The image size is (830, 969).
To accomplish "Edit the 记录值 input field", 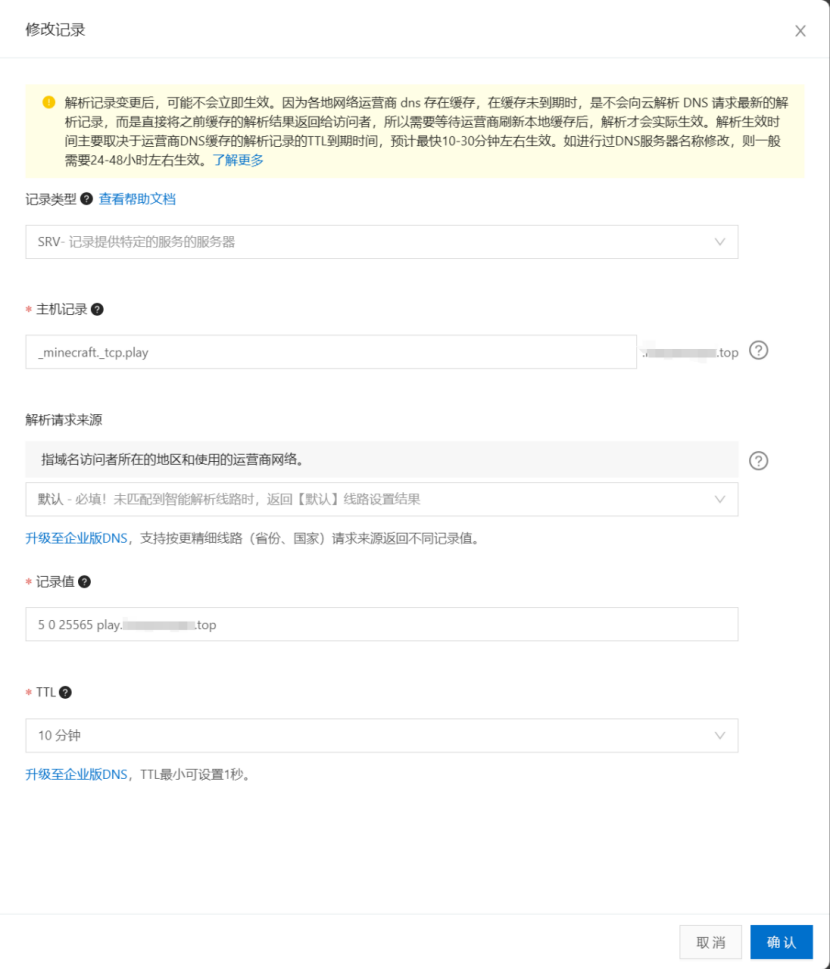I will point(381,625).
